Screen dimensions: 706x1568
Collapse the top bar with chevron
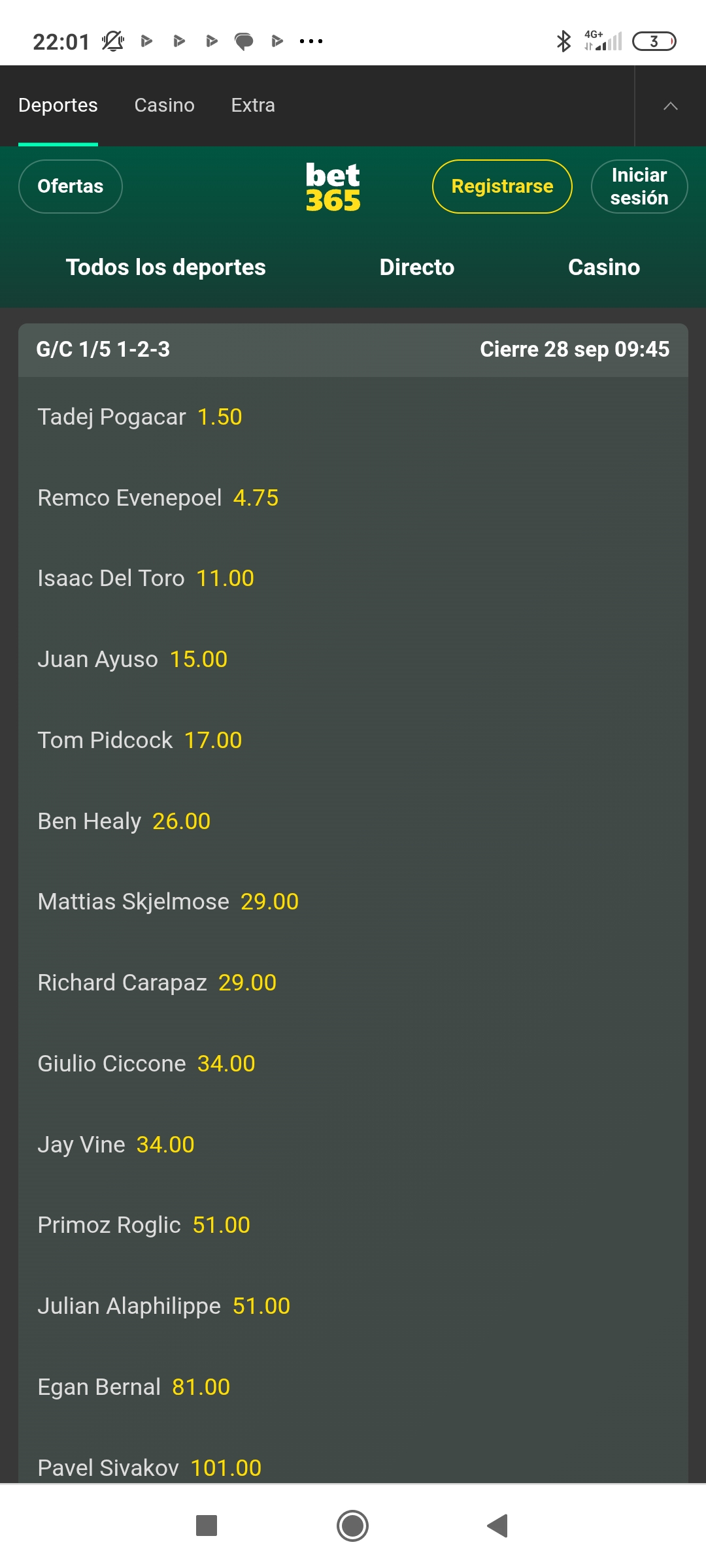tap(670, 106)
